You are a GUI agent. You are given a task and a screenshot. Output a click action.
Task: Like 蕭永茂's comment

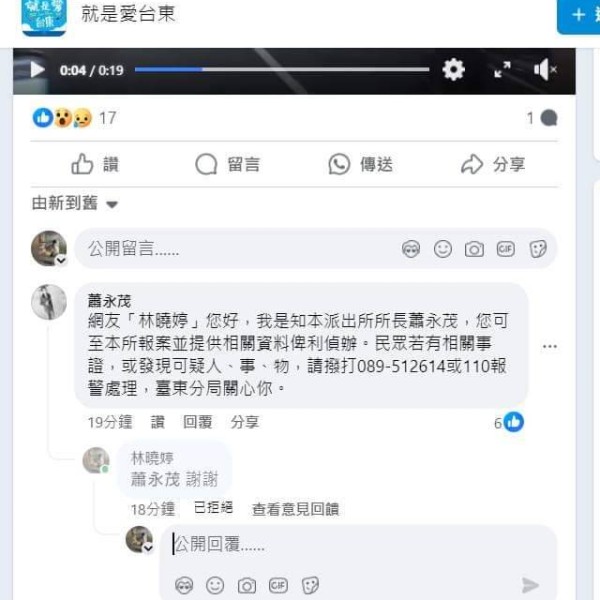point(157,422)
